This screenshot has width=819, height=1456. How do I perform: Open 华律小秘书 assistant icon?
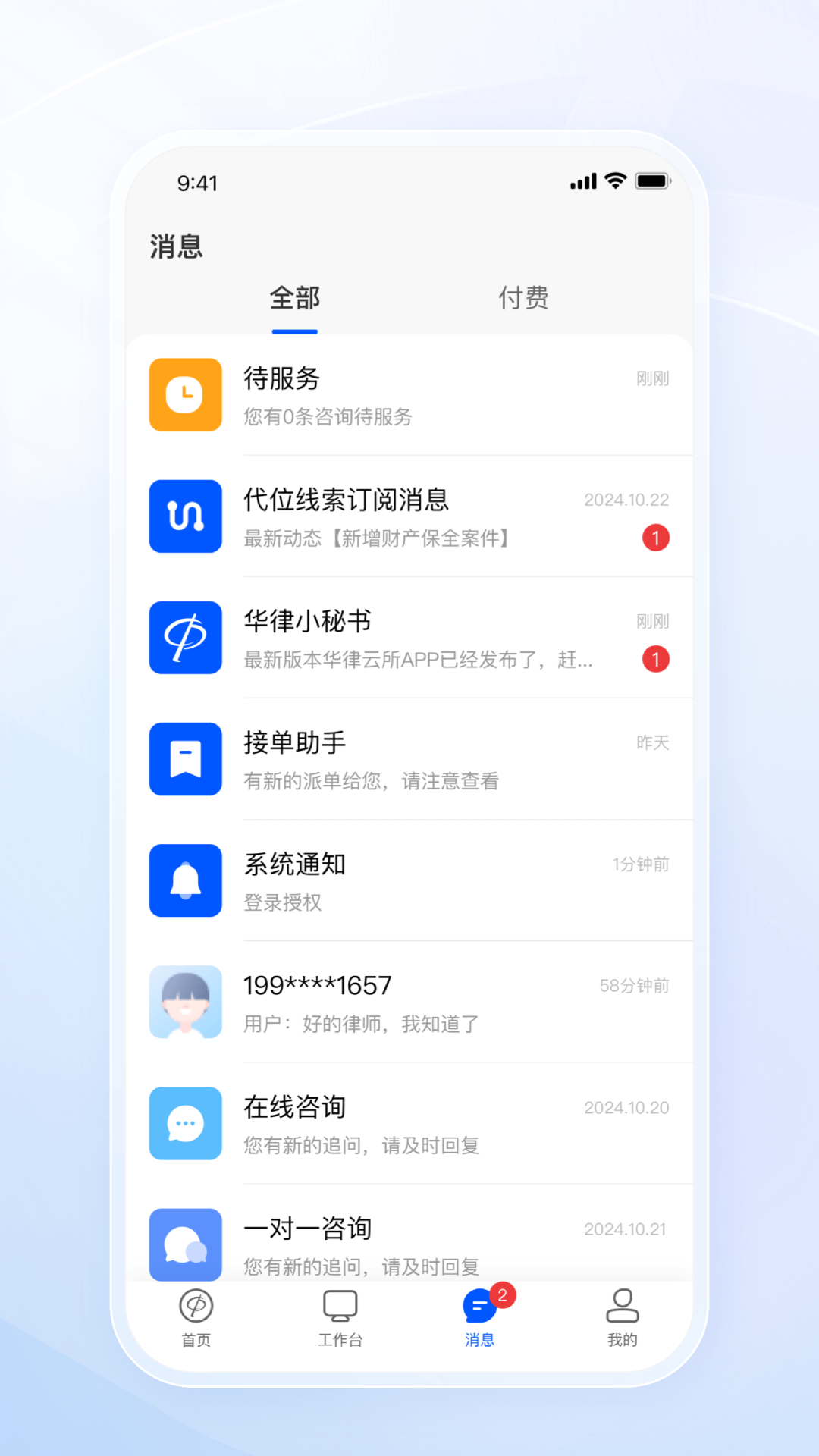pos(185,638)
